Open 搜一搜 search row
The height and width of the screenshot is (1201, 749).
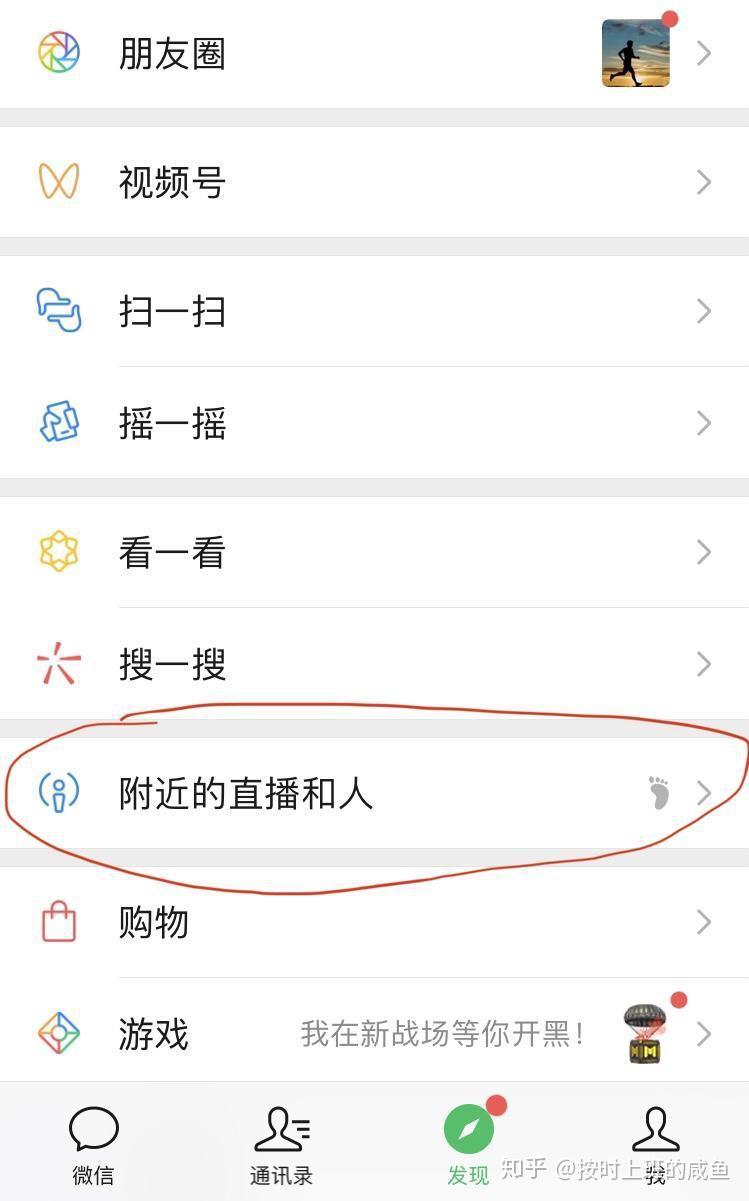pos(374,664)
